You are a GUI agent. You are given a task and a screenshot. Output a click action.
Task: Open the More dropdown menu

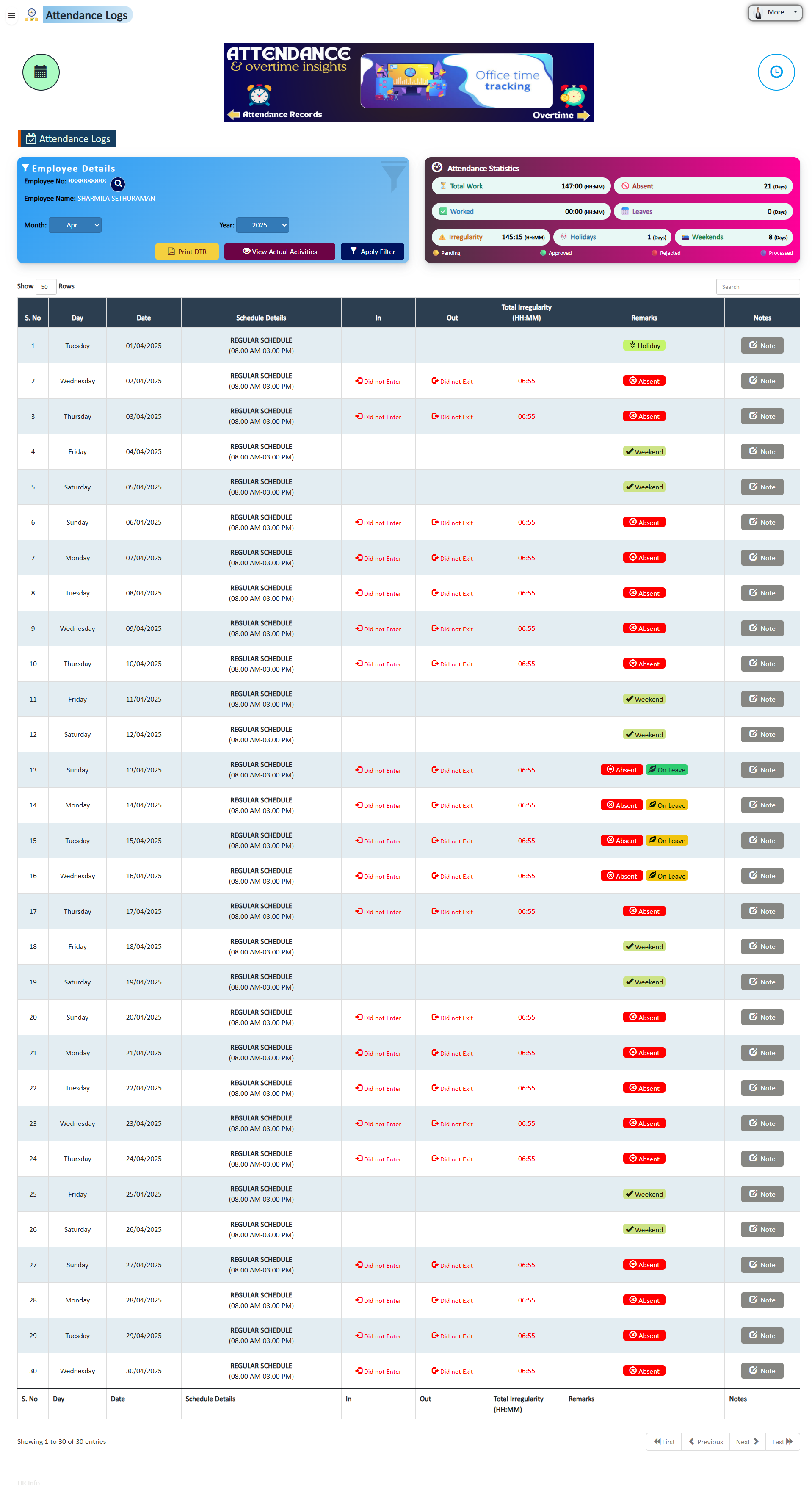775,12
